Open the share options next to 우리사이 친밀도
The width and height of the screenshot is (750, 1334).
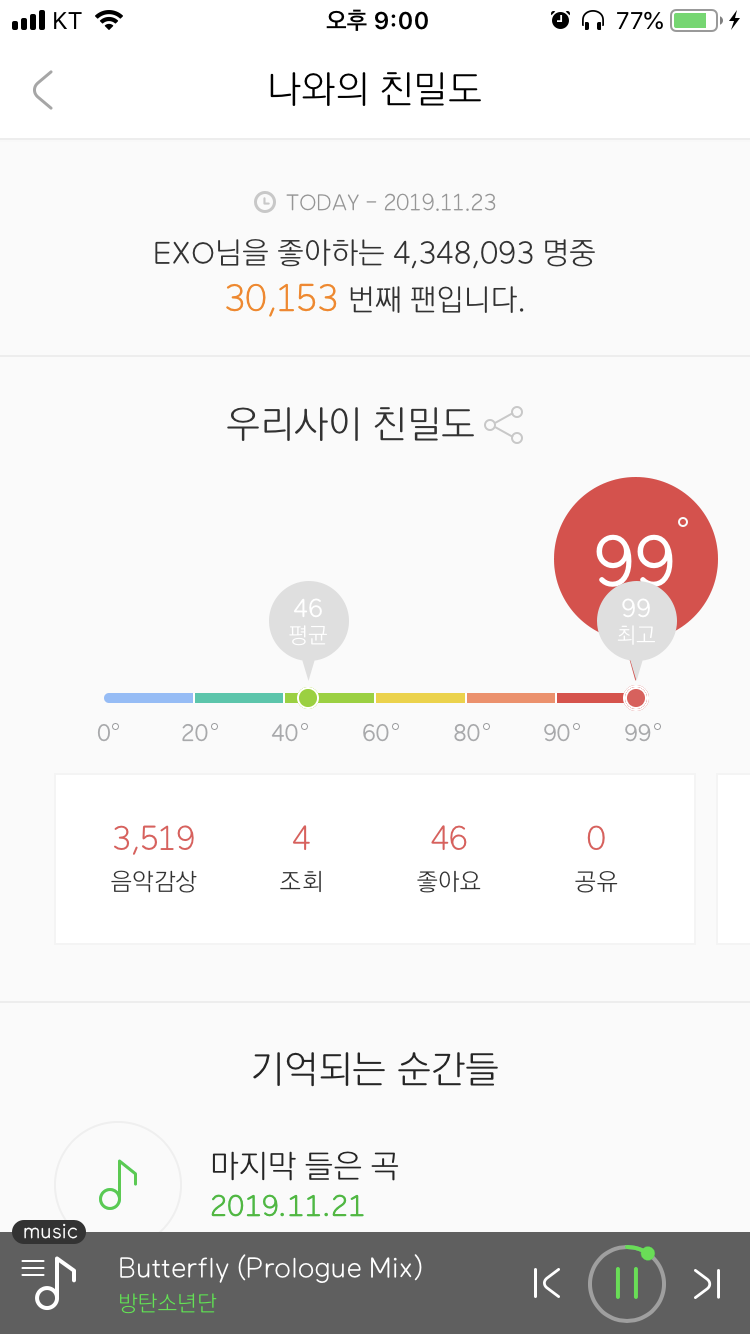tap(505, 424)
